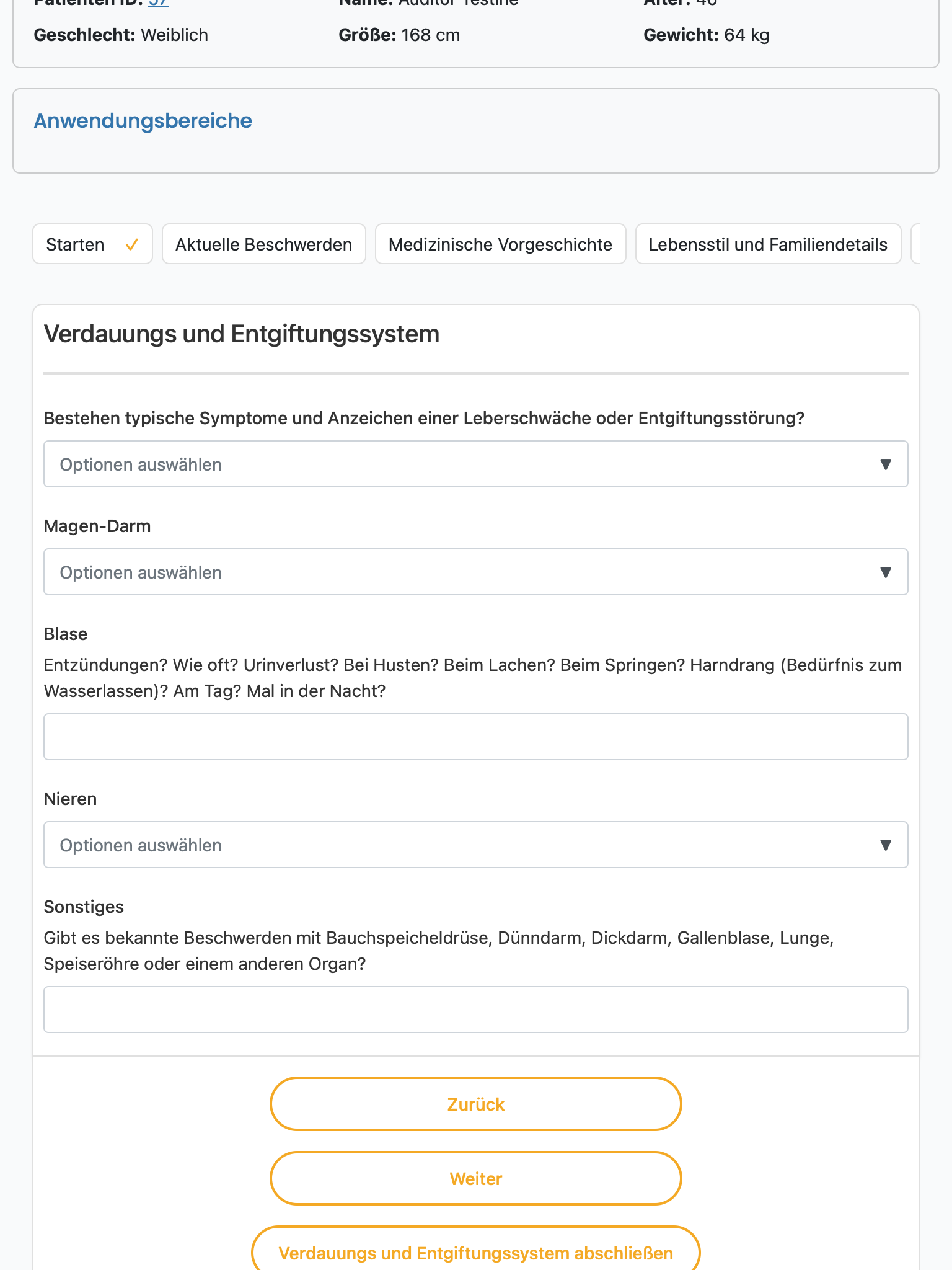Image resolution: width=952 pixels, height=1270 pixels.
Task: Switch to the Starten step
Action: [92, 244]
